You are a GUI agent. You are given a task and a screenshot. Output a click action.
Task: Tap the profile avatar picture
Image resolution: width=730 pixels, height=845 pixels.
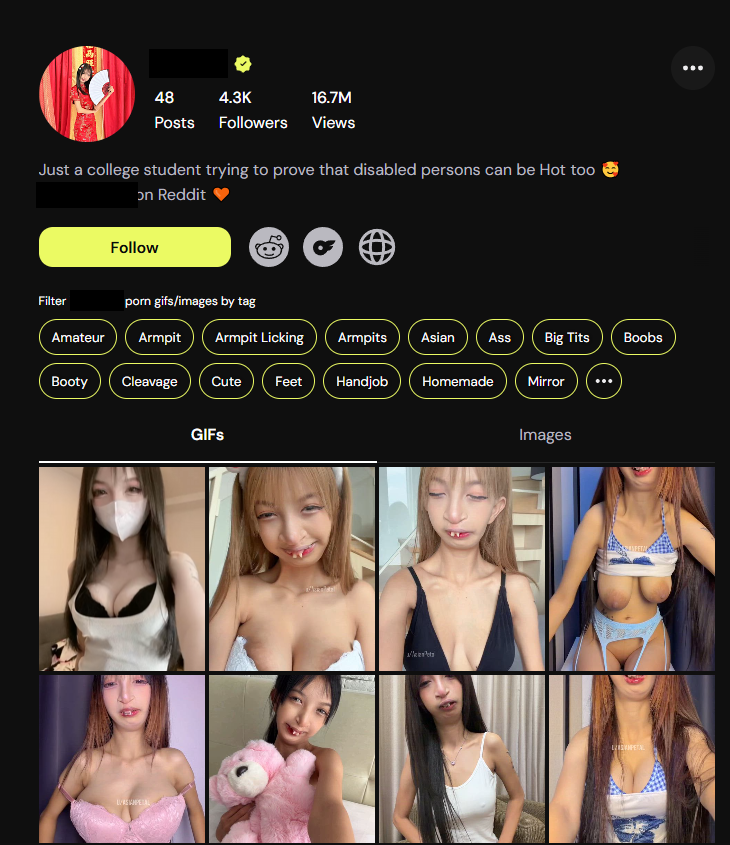[x=87, y=94]
